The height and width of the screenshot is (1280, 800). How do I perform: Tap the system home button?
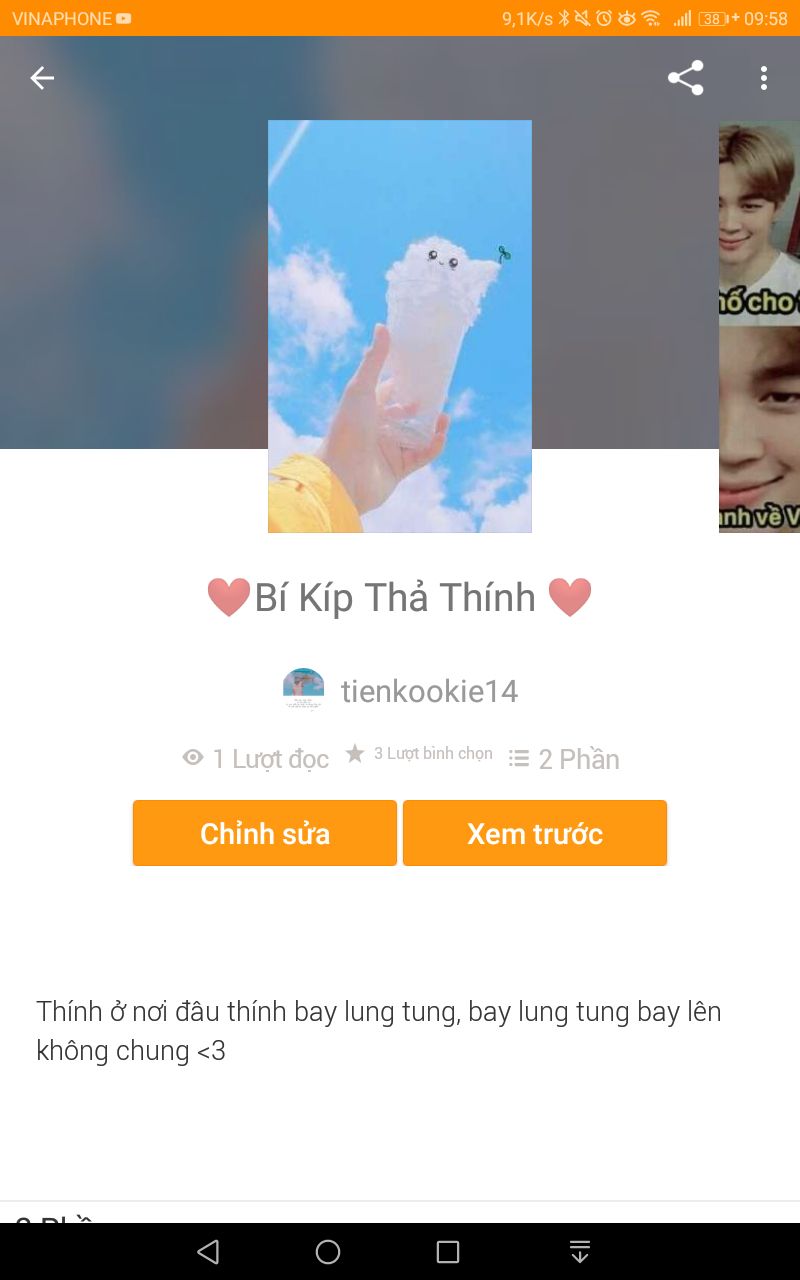328,1252
